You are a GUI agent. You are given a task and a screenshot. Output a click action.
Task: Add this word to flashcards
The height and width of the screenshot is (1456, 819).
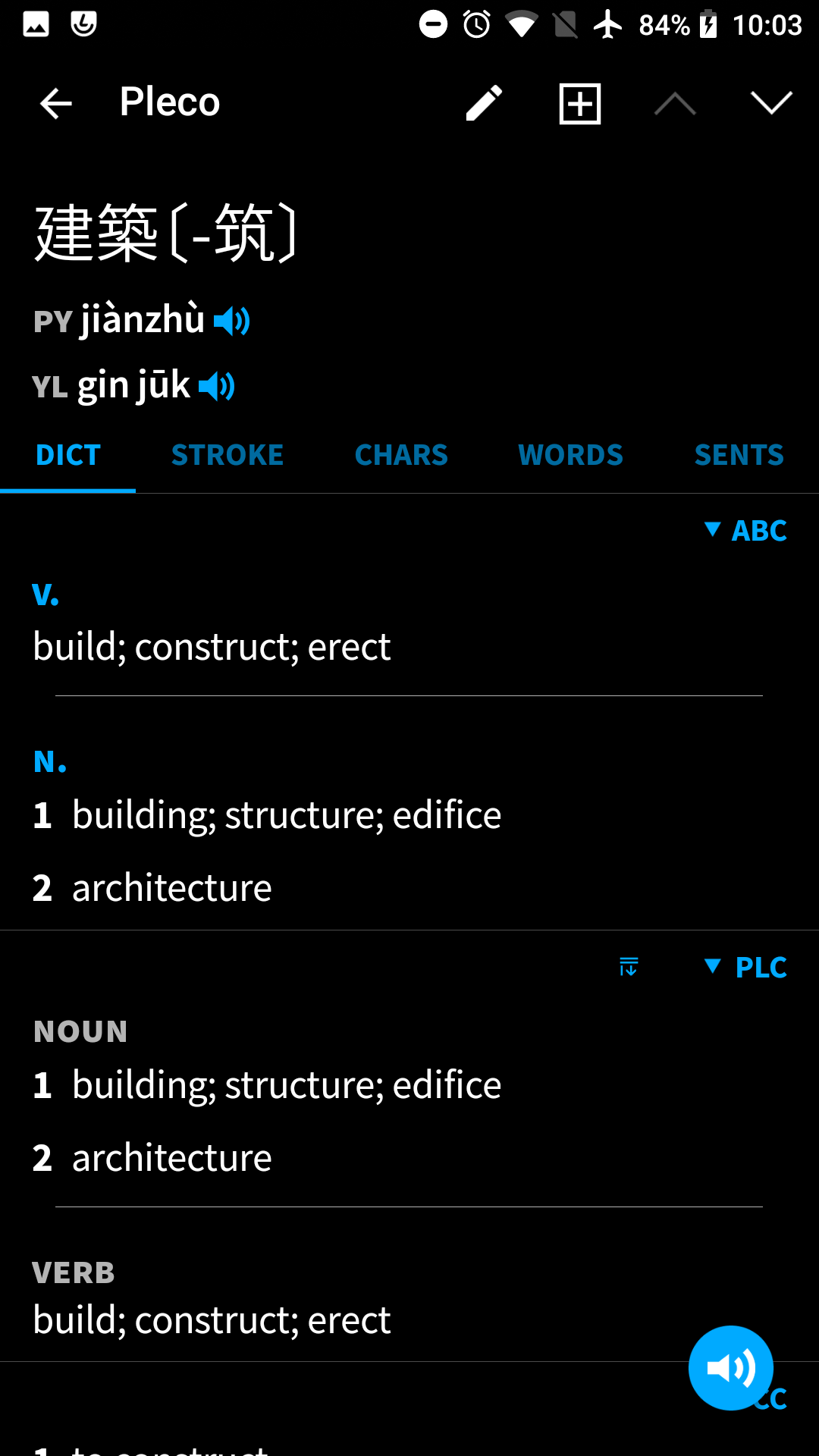point(580,103)
